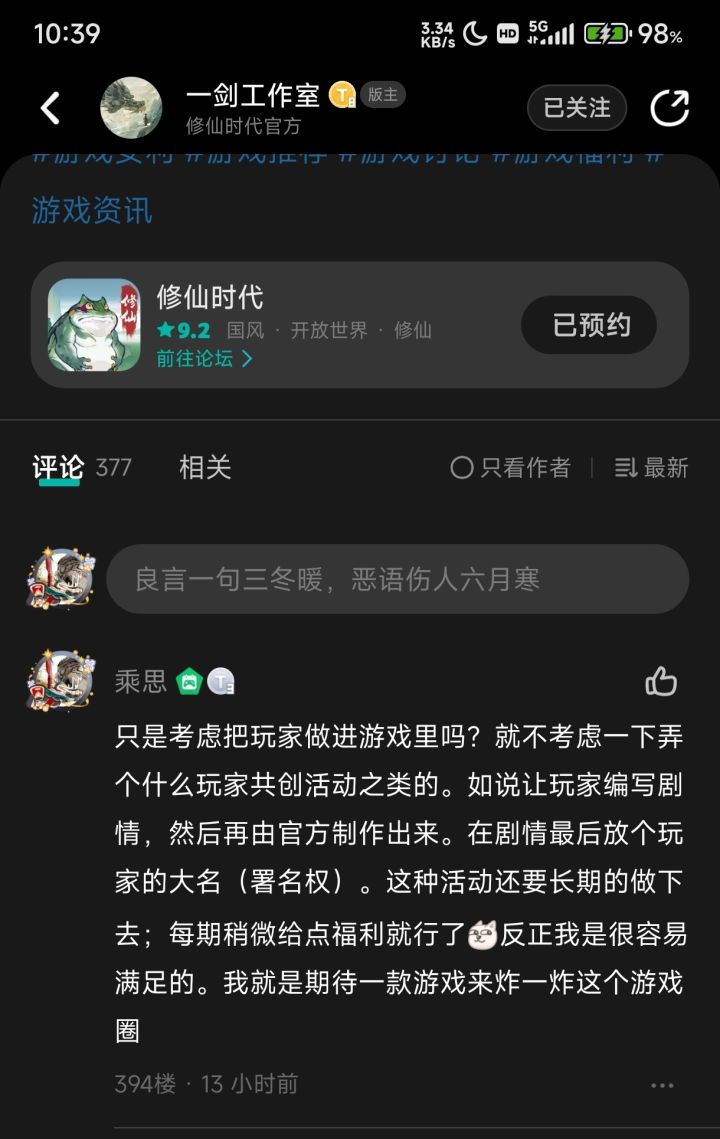Switch to the 相关 tab

(x=204, y=468)
